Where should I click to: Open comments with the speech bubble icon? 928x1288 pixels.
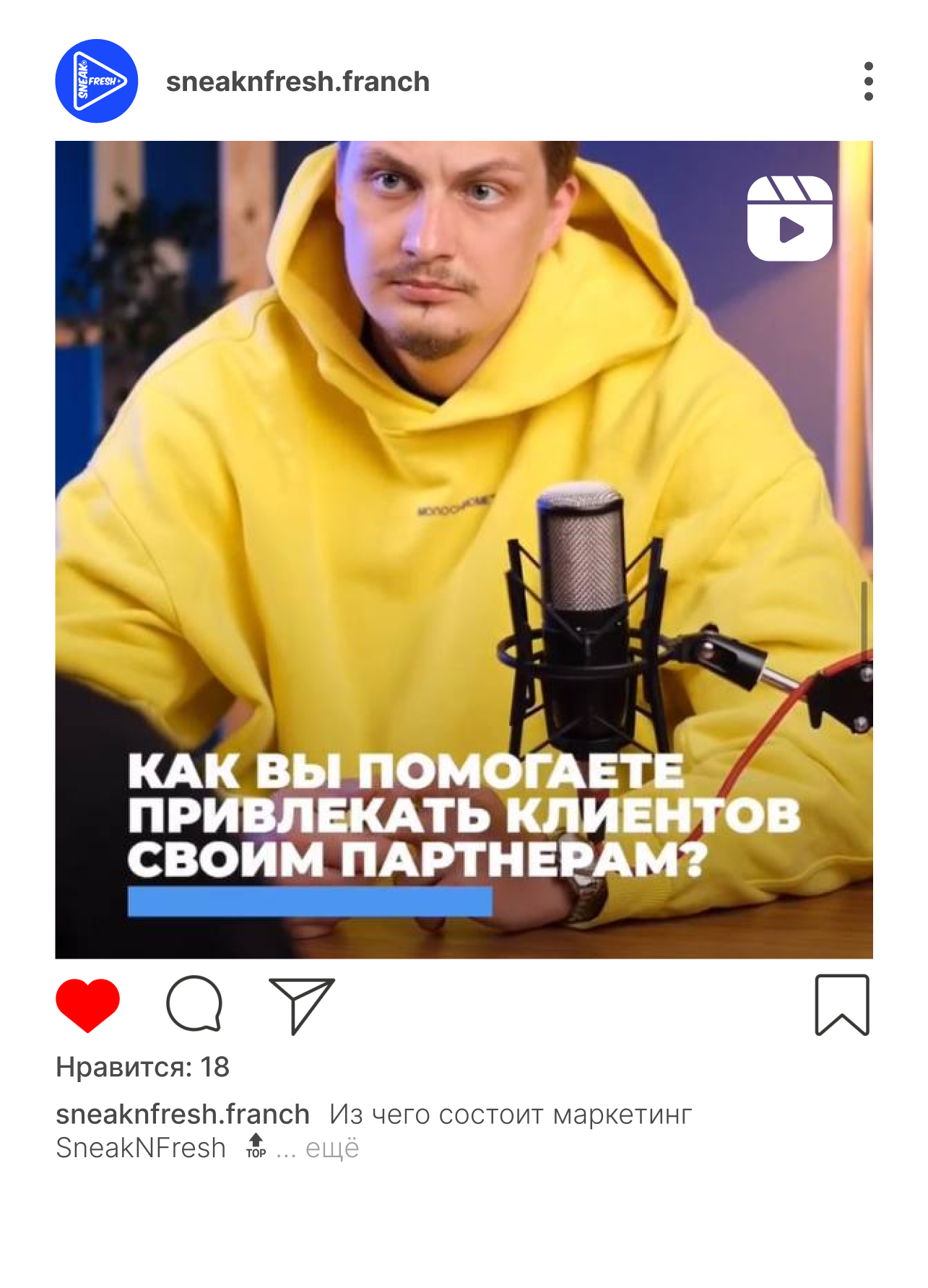(x=194, y=1004)
